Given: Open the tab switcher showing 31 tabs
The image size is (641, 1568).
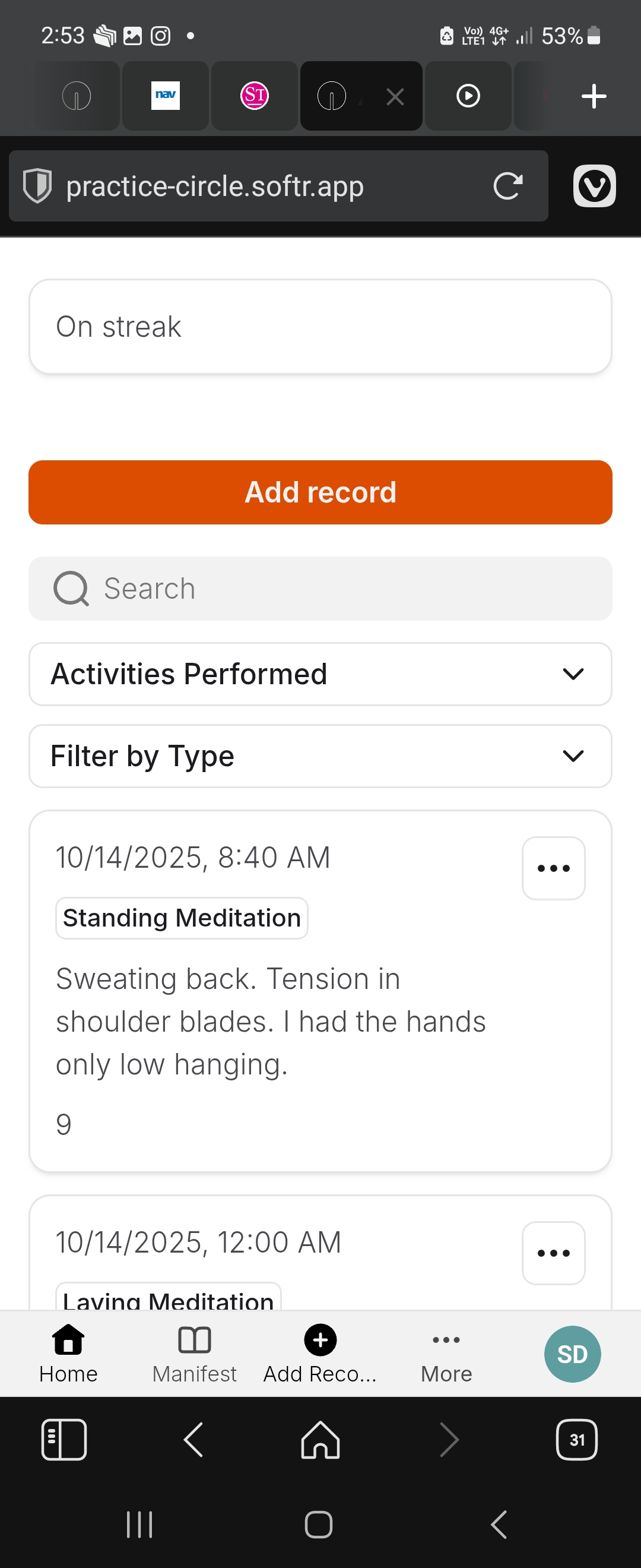Looking at the screenshot, I should tap(576, 1440).
